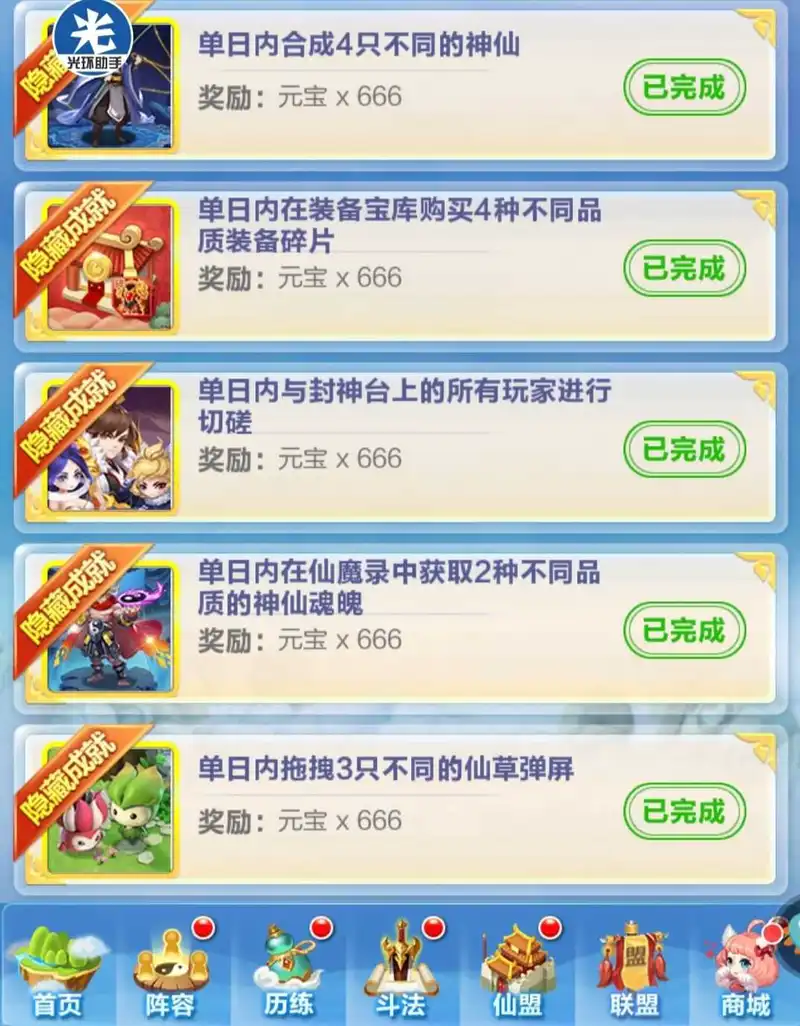Tap 已完成 for 合成4只不同的神仙
800x1026 pixels.
point(684,88)
